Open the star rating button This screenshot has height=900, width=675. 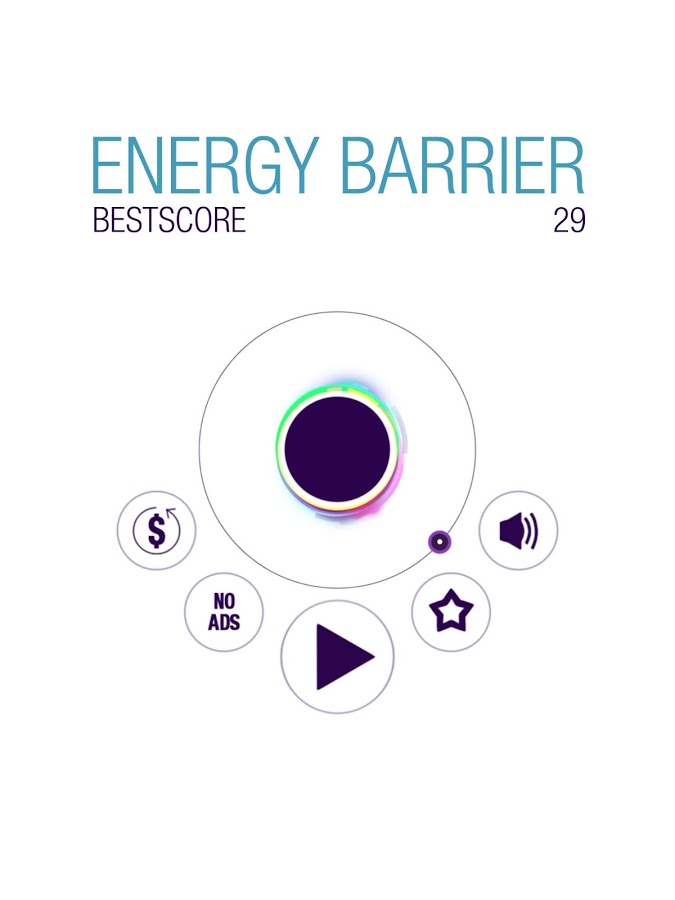[450, 612]
